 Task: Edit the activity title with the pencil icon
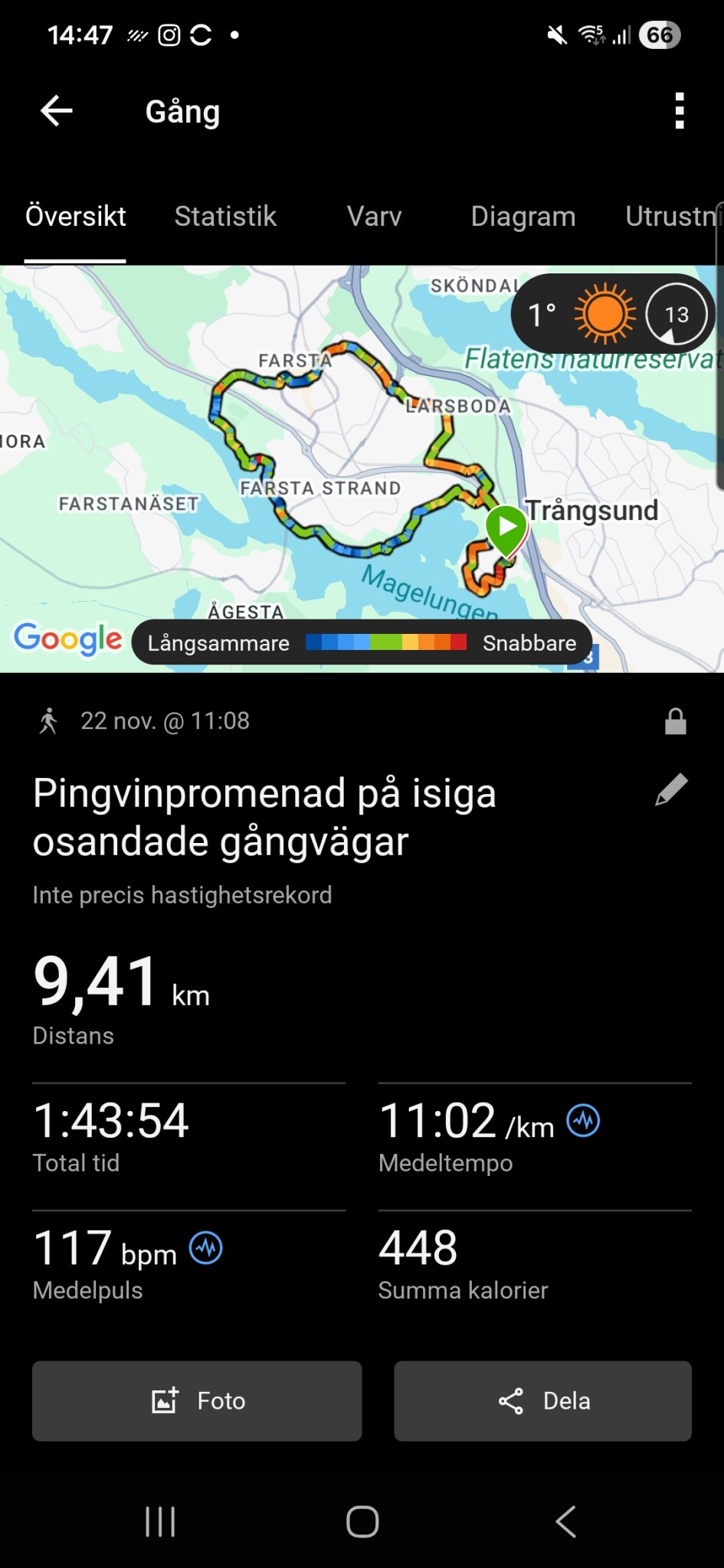coord(671,791)
